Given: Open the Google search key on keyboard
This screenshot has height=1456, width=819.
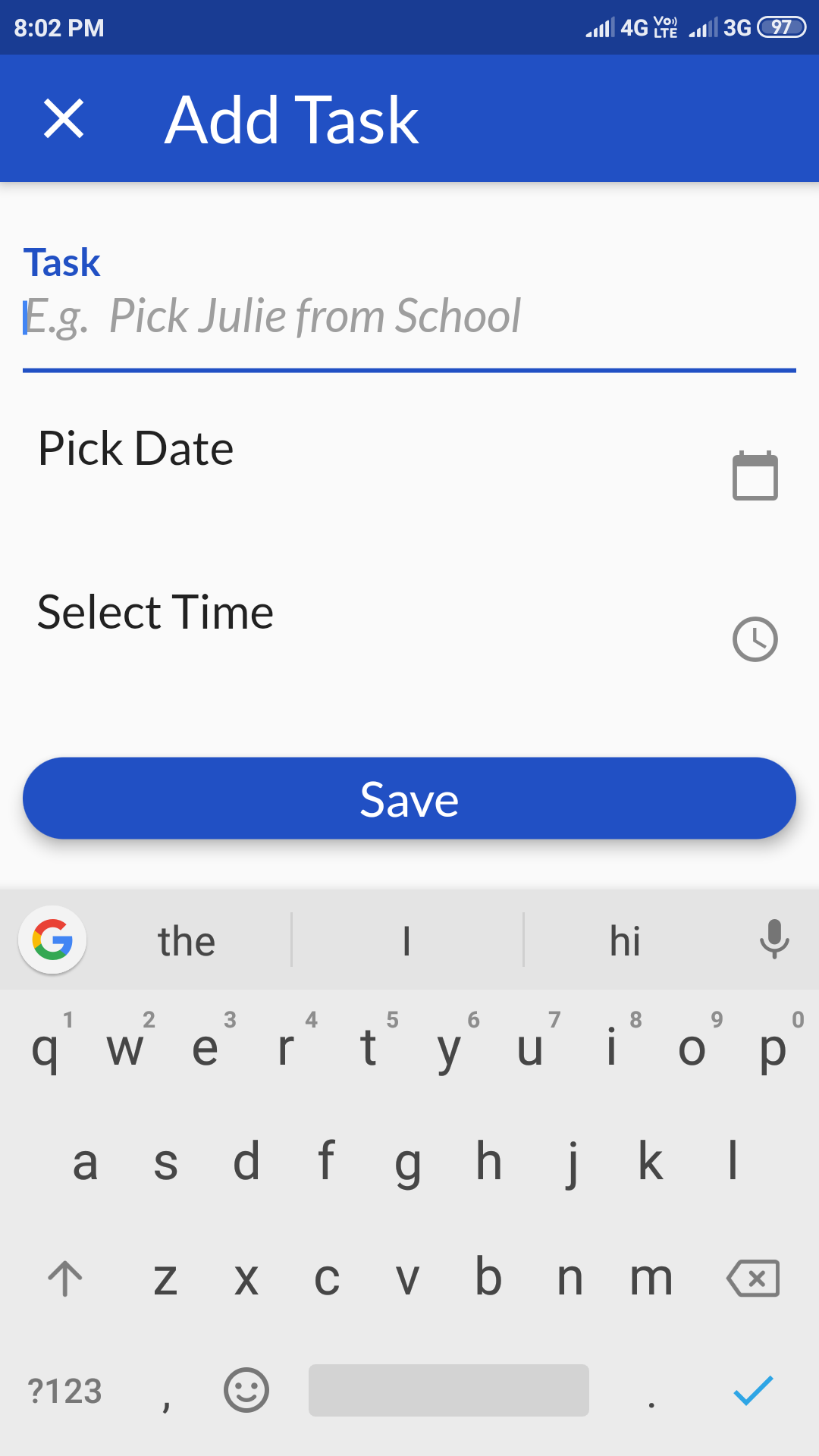Looking at the screenshot, I should [x=52, y=940].
